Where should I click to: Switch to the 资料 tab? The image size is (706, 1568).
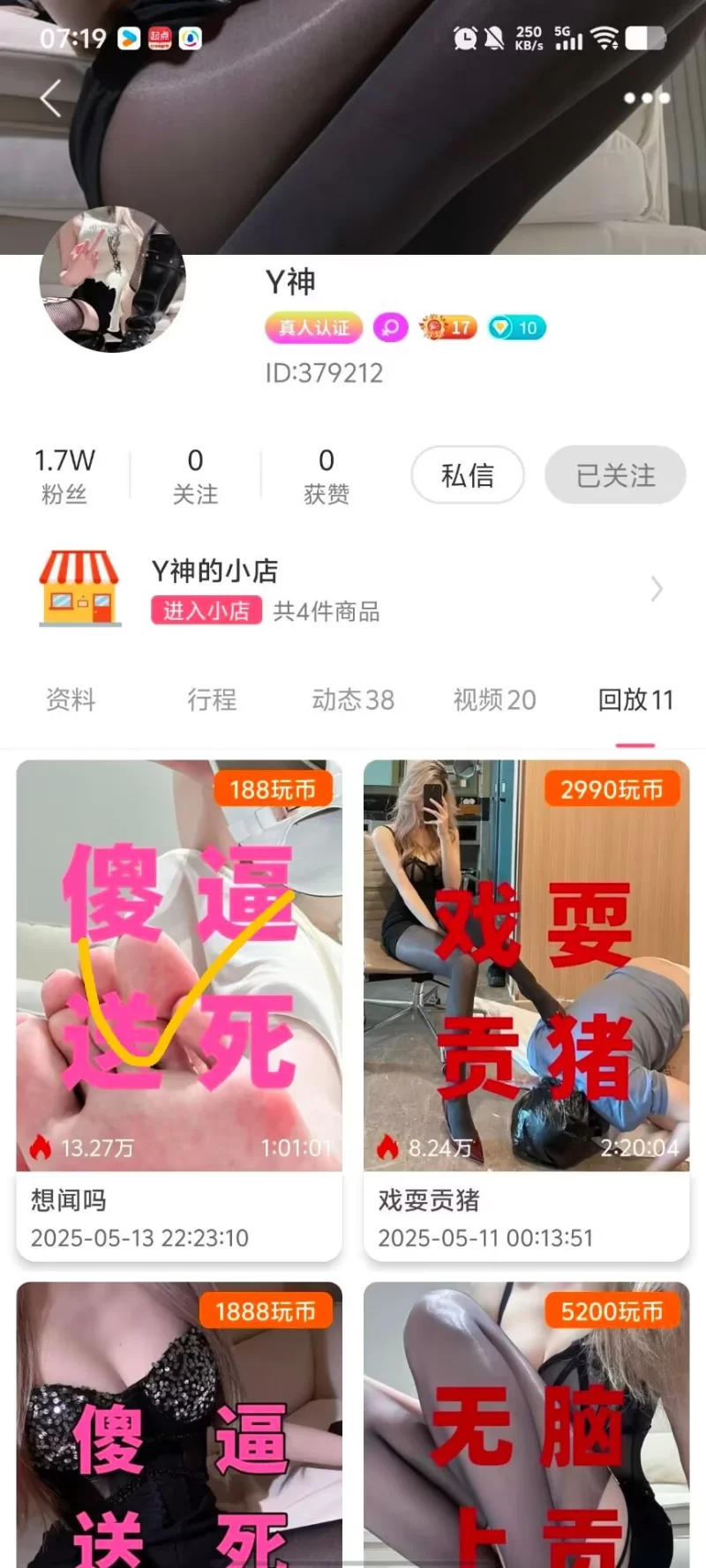click(x=71, y=700)
